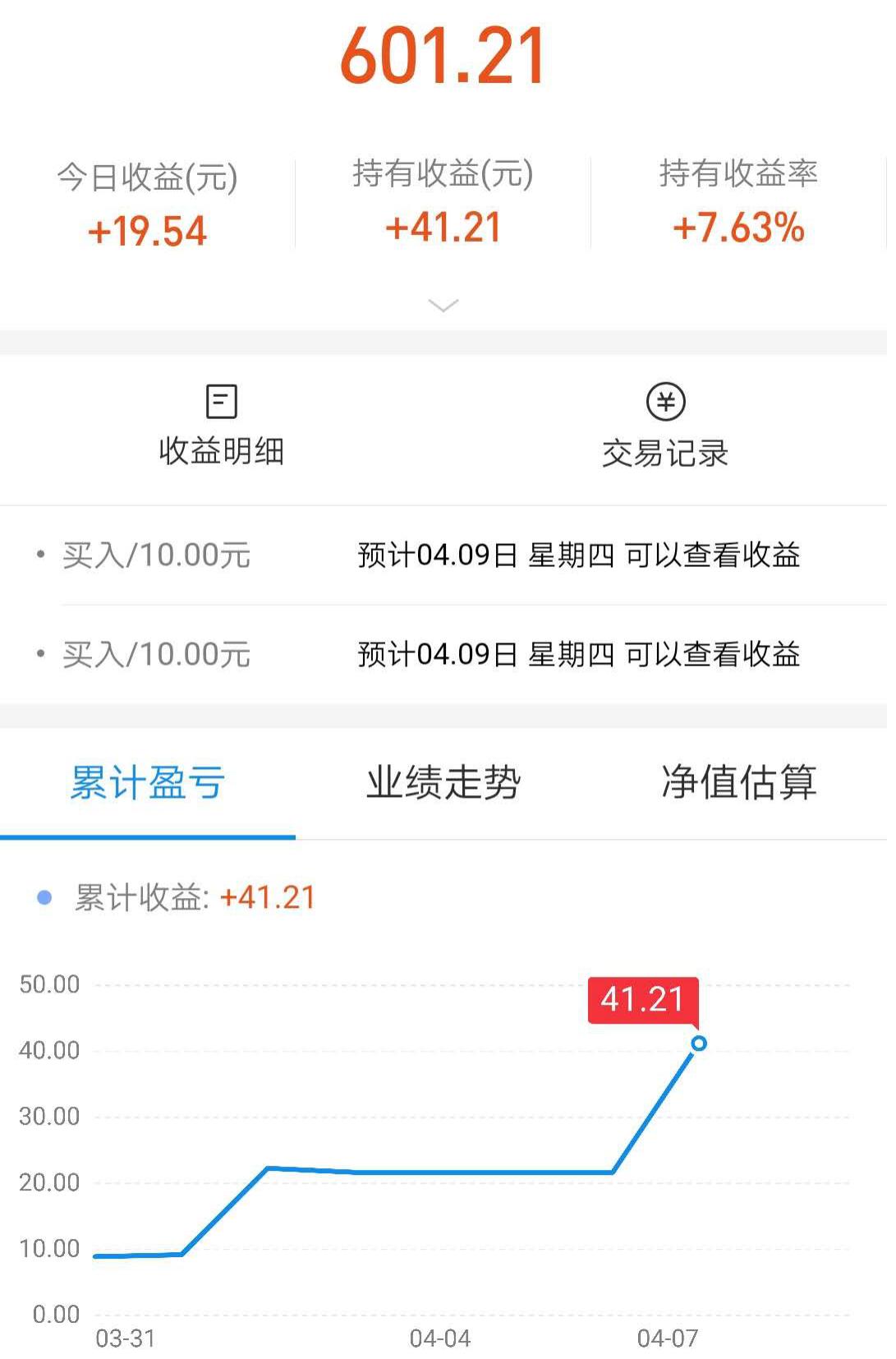Tap the document icon above 收益明细
Screen dimensions: 896x1359
pos(220,402)
